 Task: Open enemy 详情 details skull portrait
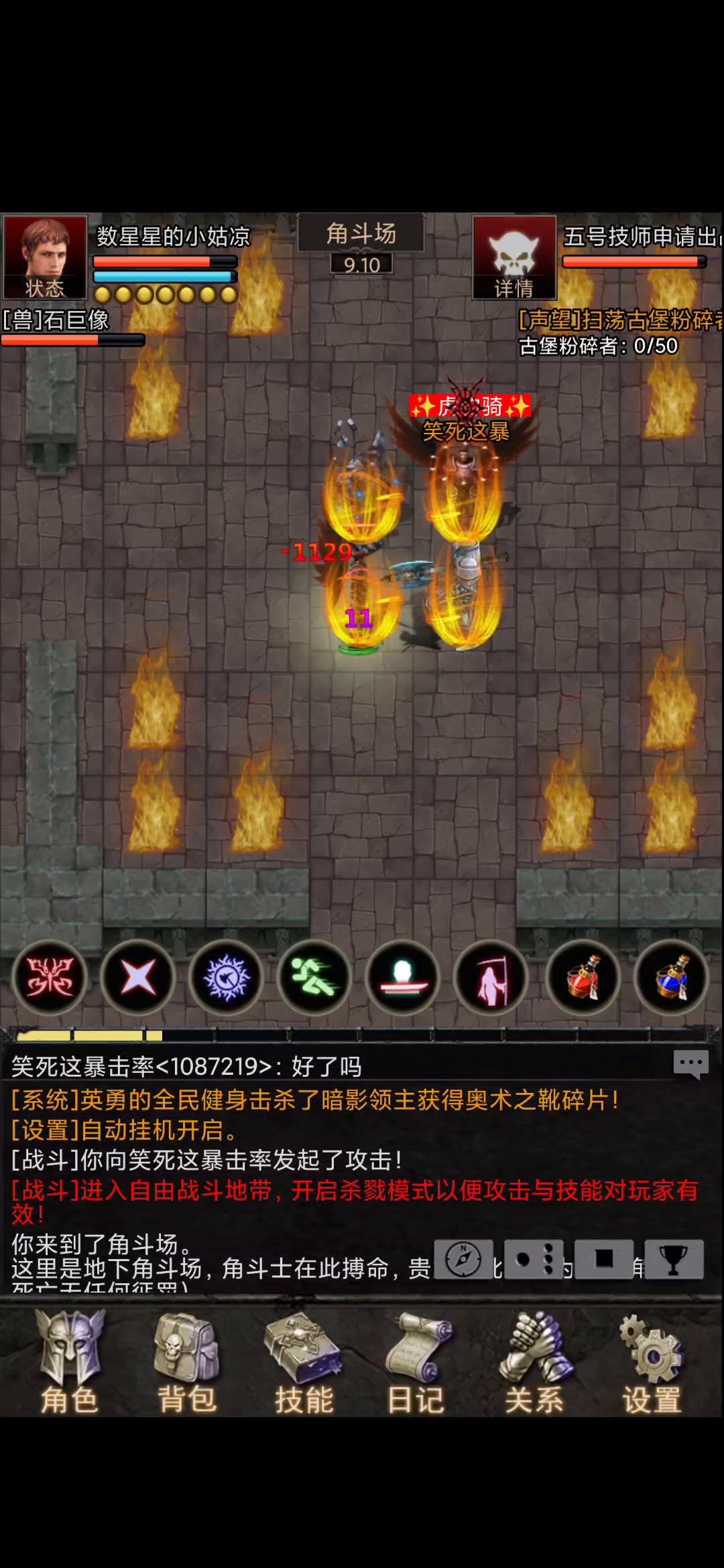pos(514,257)
